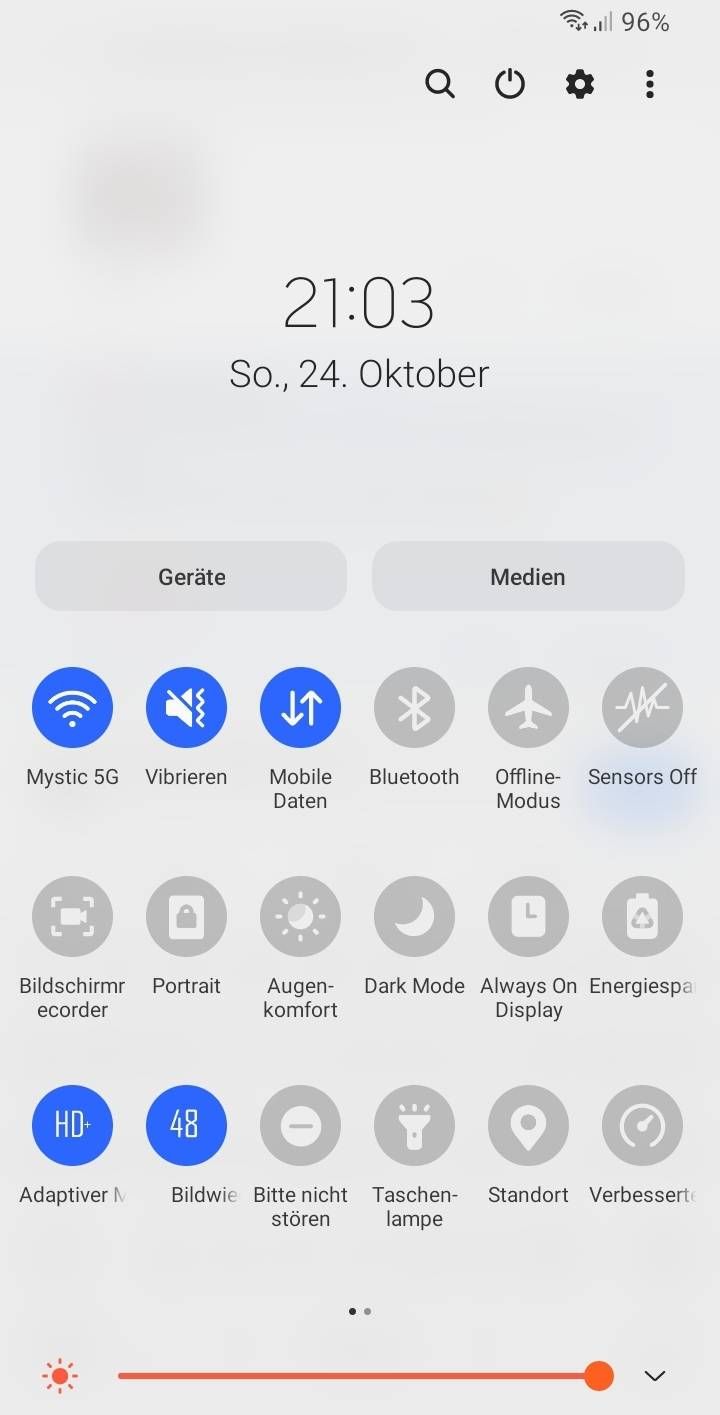Toggle the Portrait rotation lock
The width and height of the screenshot is (720, 1415).
coord(186,917)
